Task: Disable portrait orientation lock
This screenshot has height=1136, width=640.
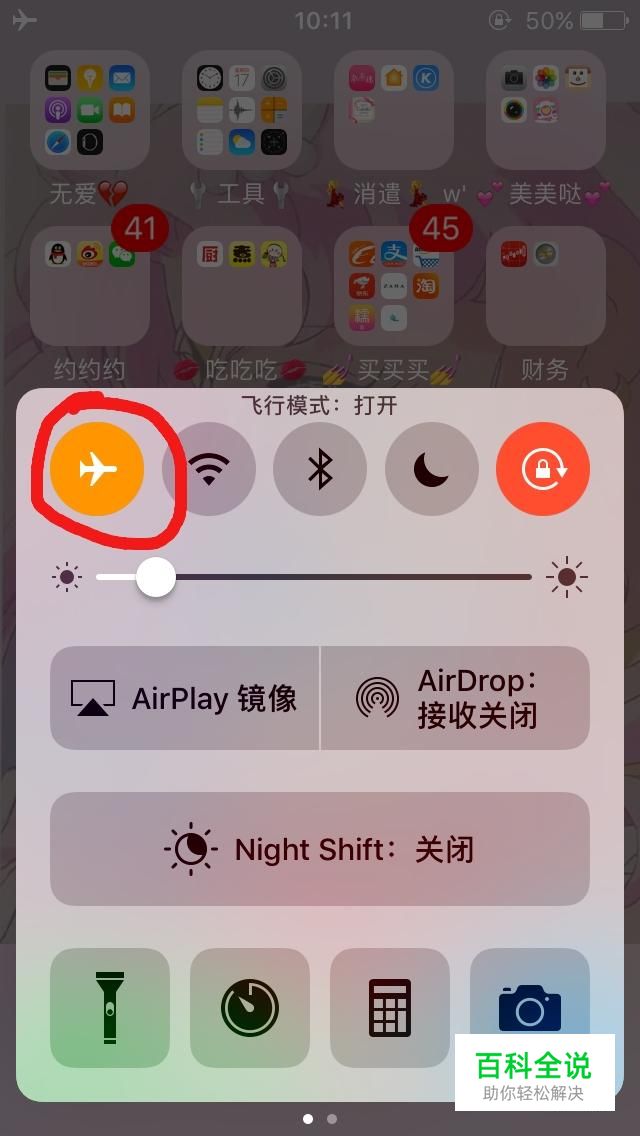Action: 543,469
